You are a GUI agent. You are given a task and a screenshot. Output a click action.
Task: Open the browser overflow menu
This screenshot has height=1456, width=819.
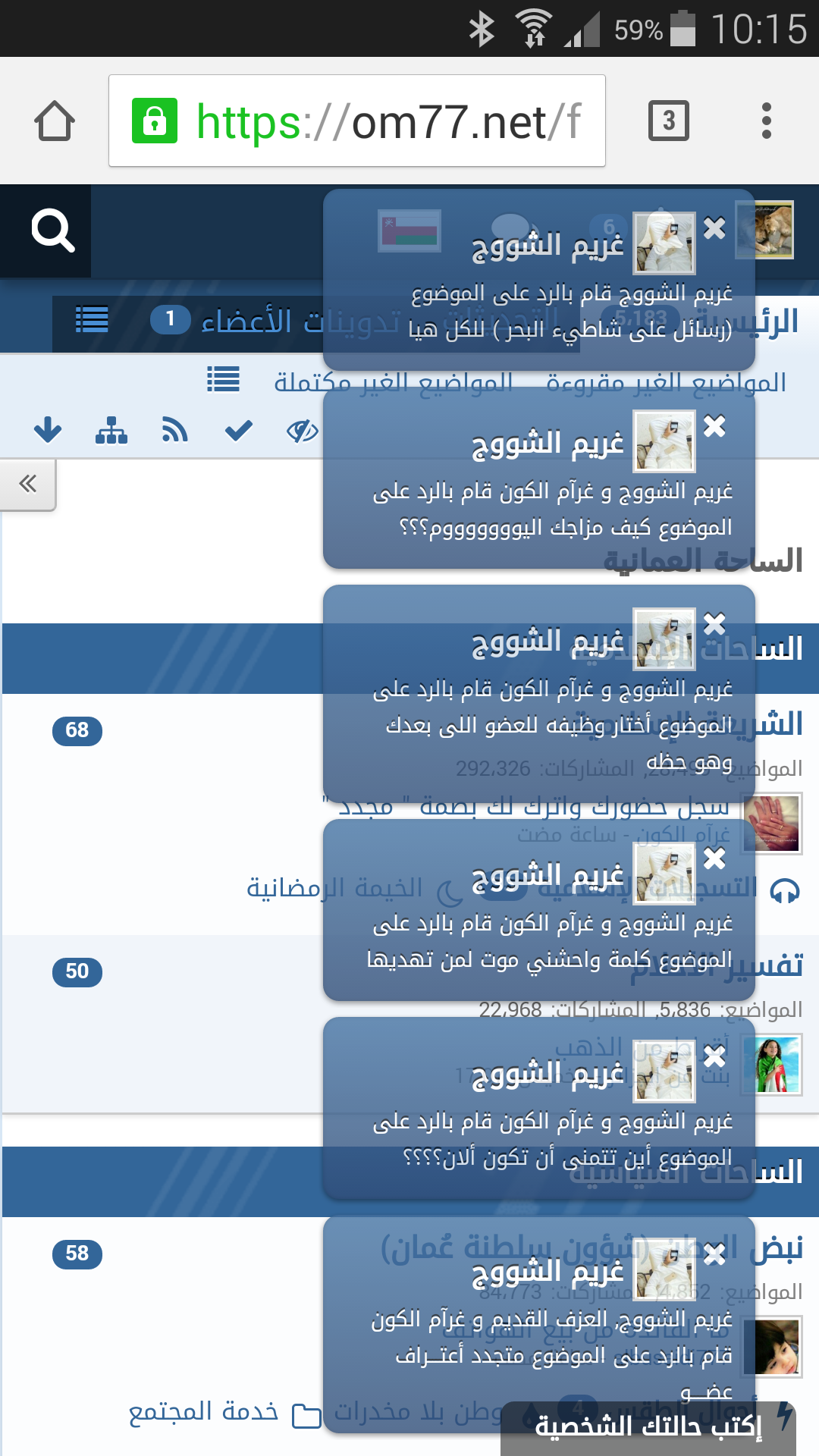point(766,121)
